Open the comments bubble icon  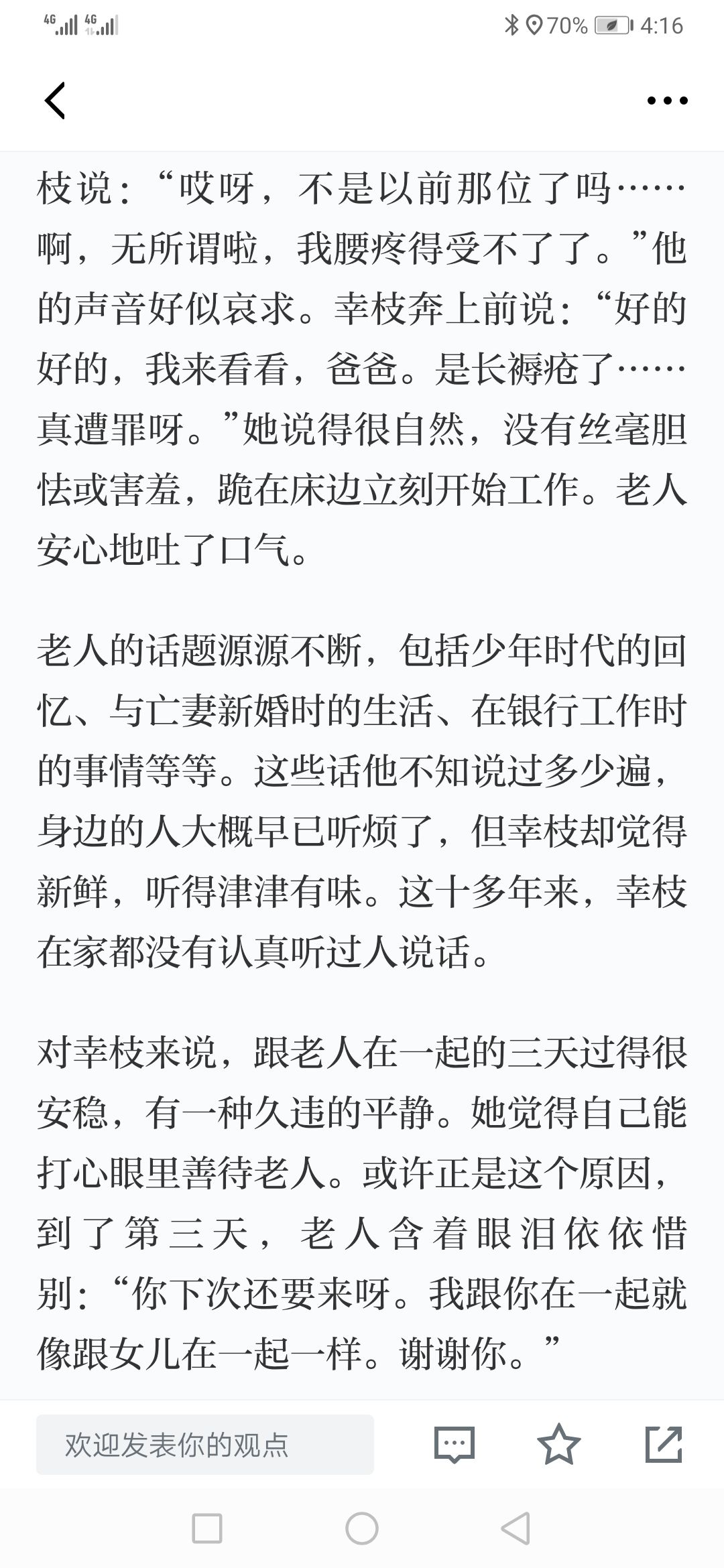(455, 1445)
